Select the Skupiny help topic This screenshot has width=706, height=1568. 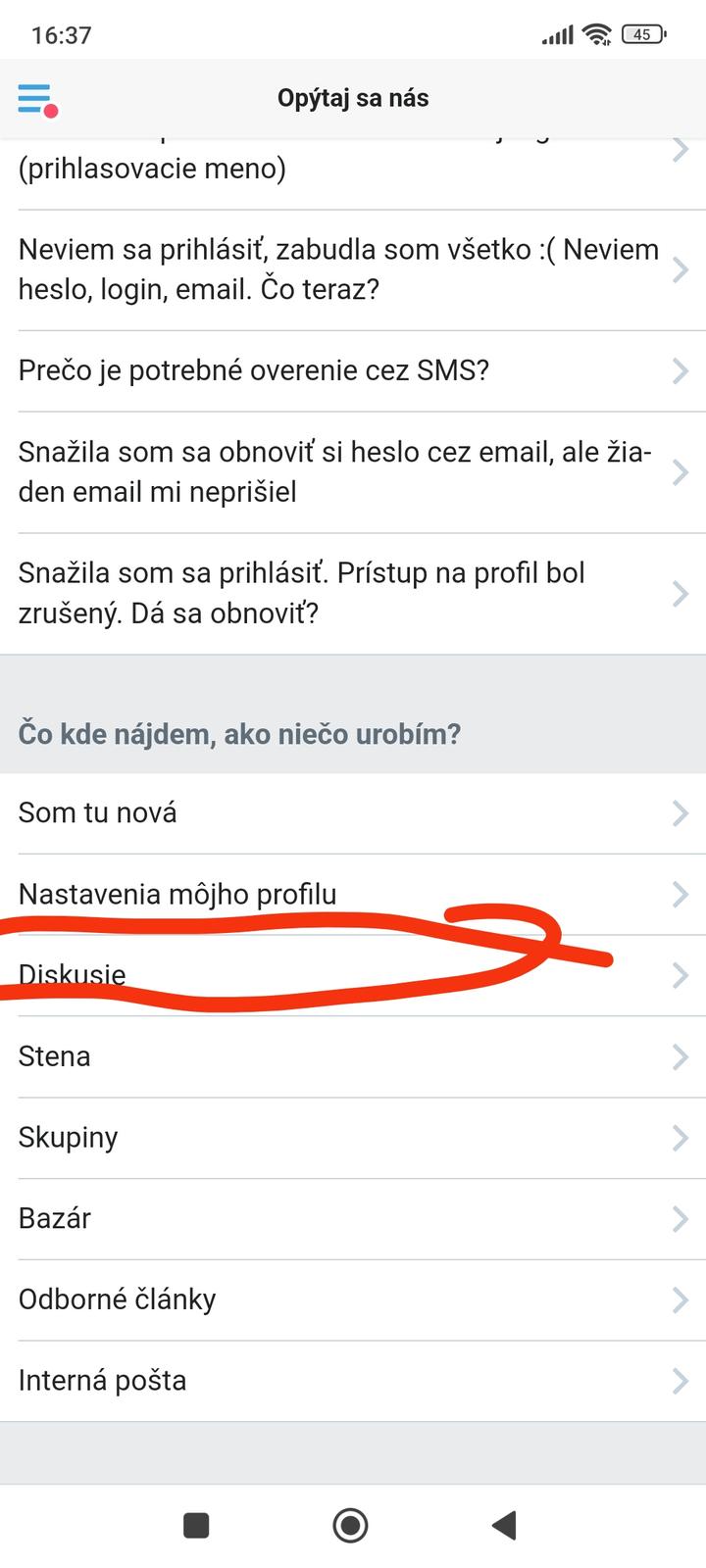(x=353, y=1138)
